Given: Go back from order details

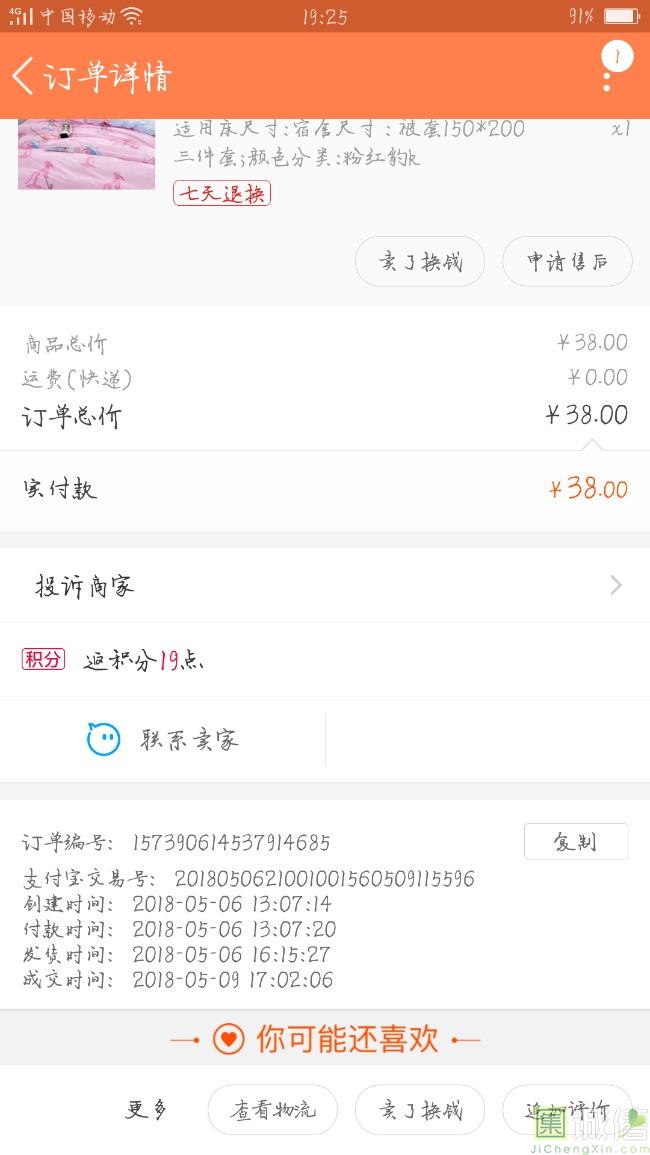Looking at the screenshot, I should coord(24,76).
